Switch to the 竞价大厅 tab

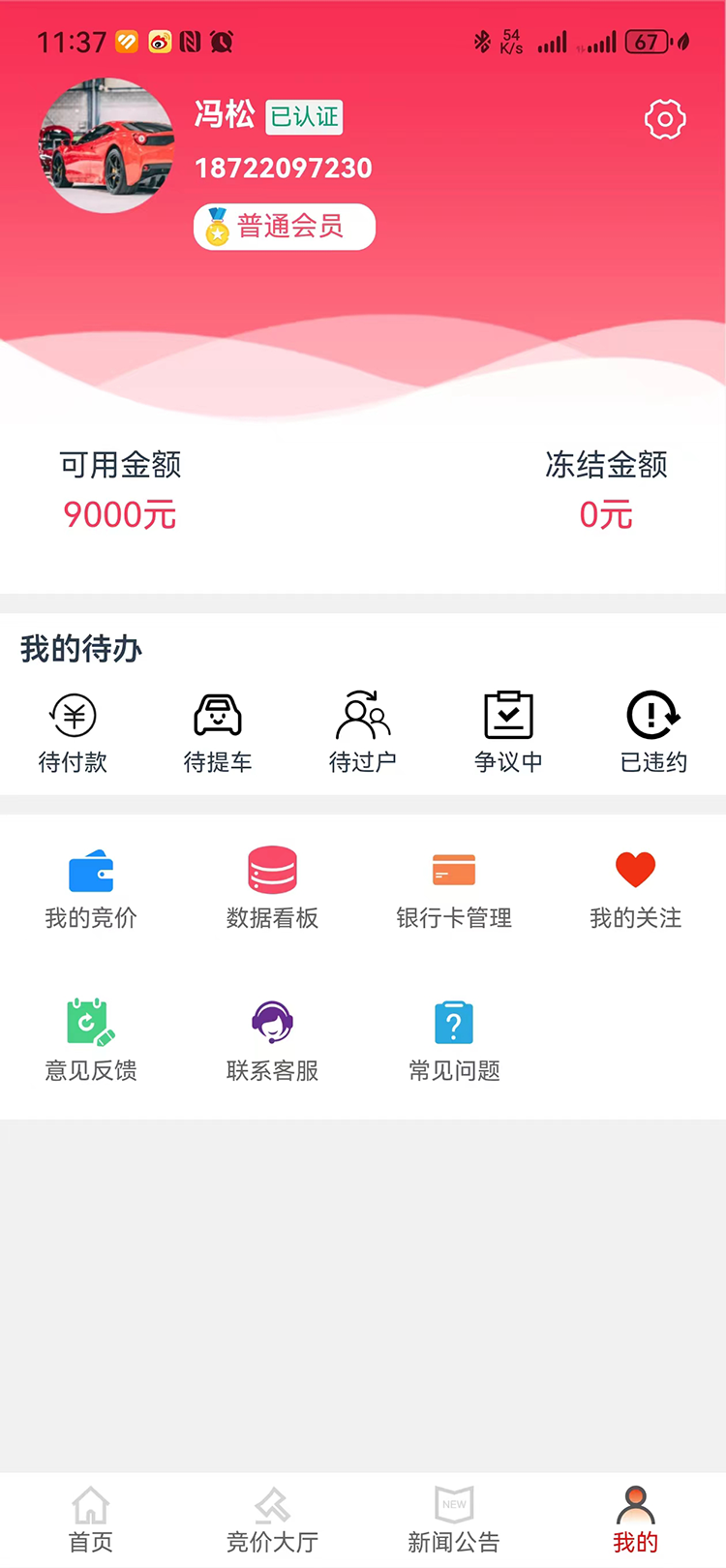(x=272, y=1521)
